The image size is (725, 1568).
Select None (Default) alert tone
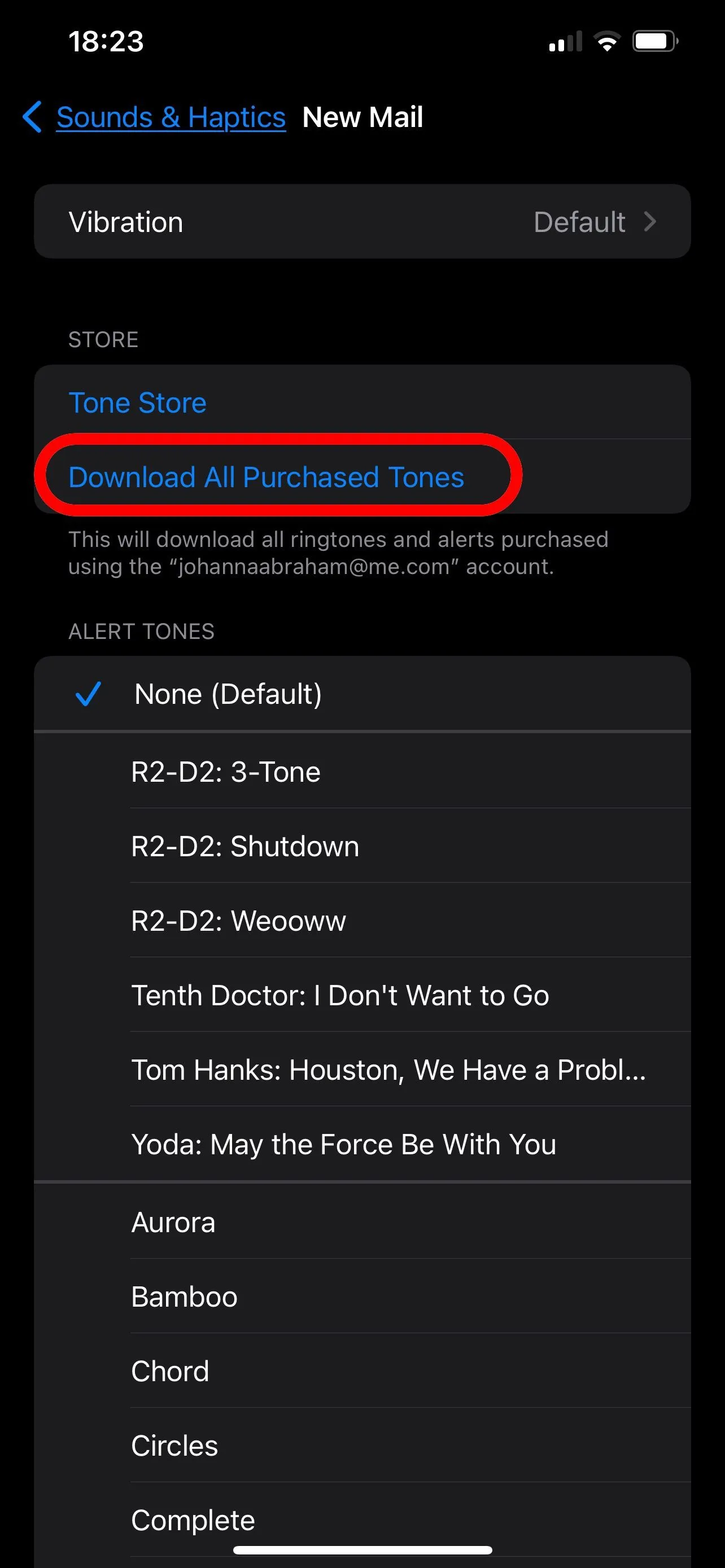228,694
